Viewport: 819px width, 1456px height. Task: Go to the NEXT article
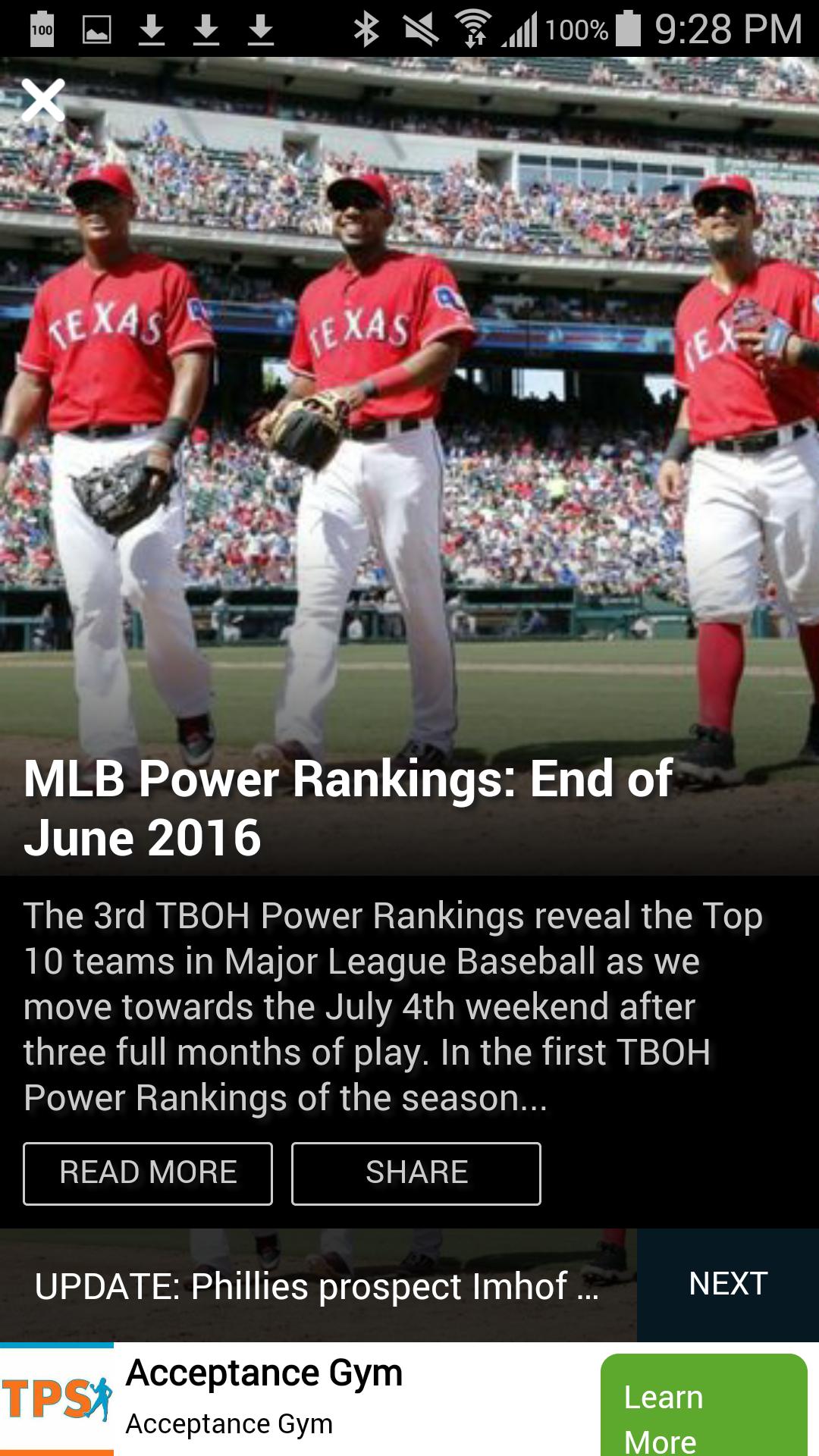(x=727, y=1284)
